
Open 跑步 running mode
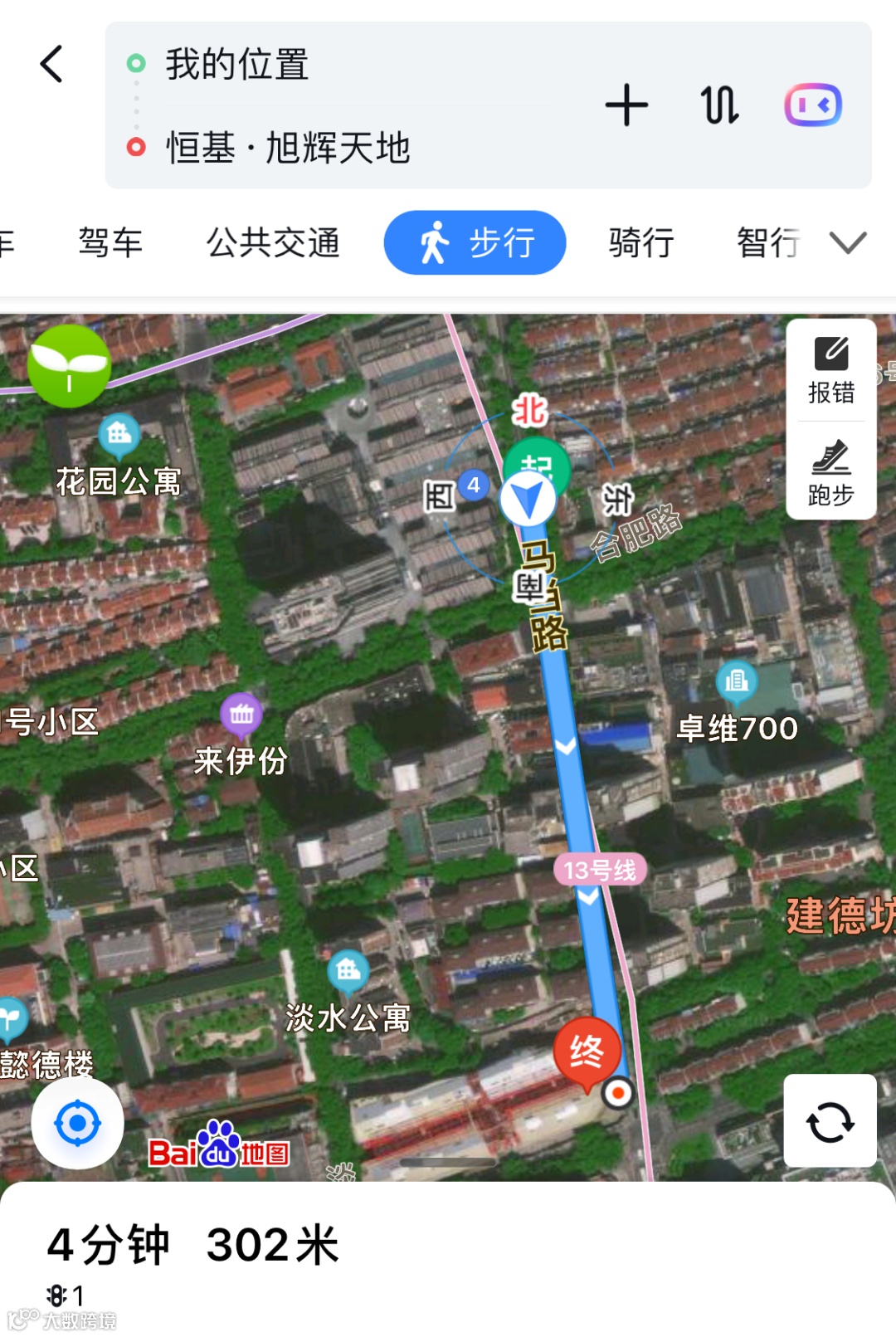coord(831,472)
